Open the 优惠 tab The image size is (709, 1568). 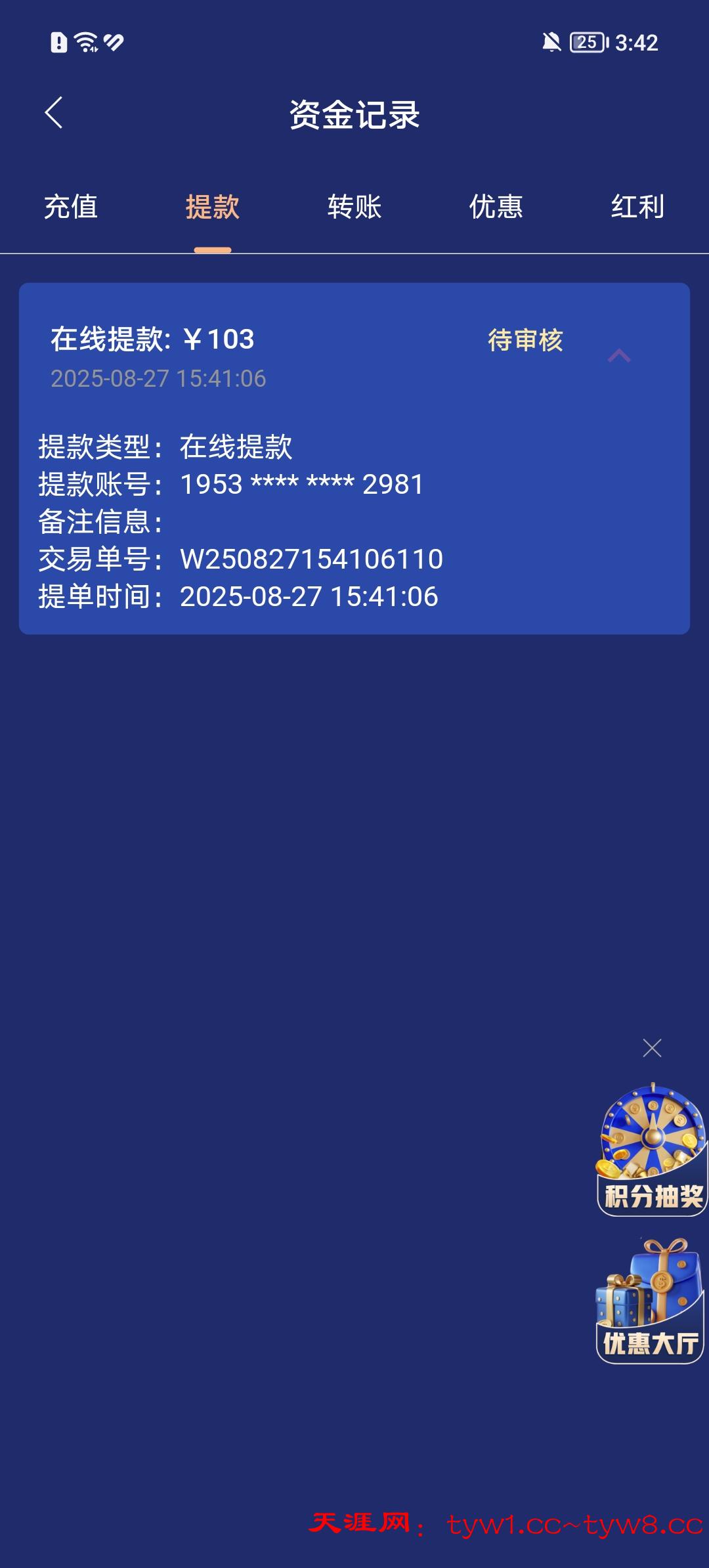pyautogui.click(x=496, y=207)
